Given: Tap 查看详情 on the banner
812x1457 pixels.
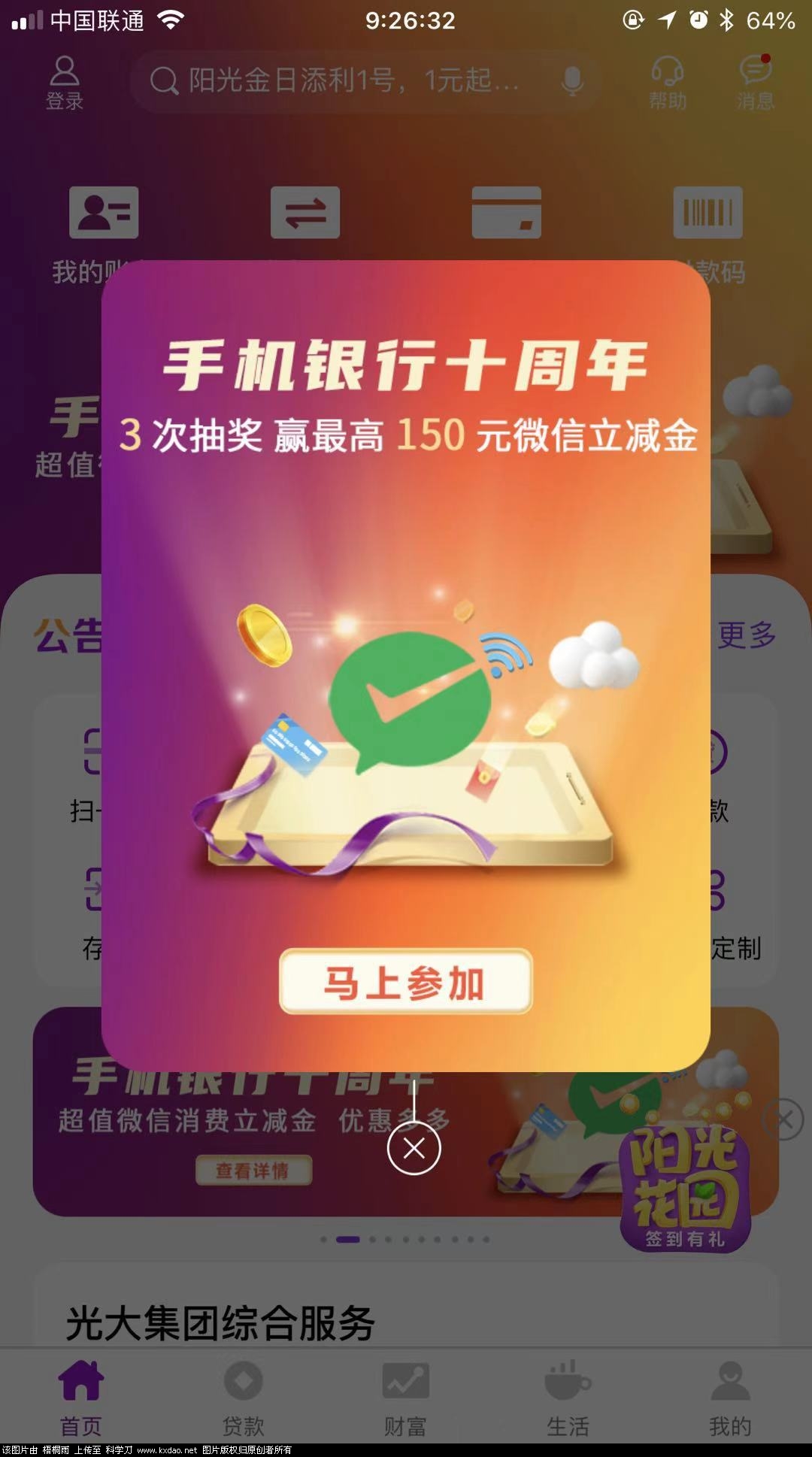Looking at the screenshot, I should pos(253,1171).
